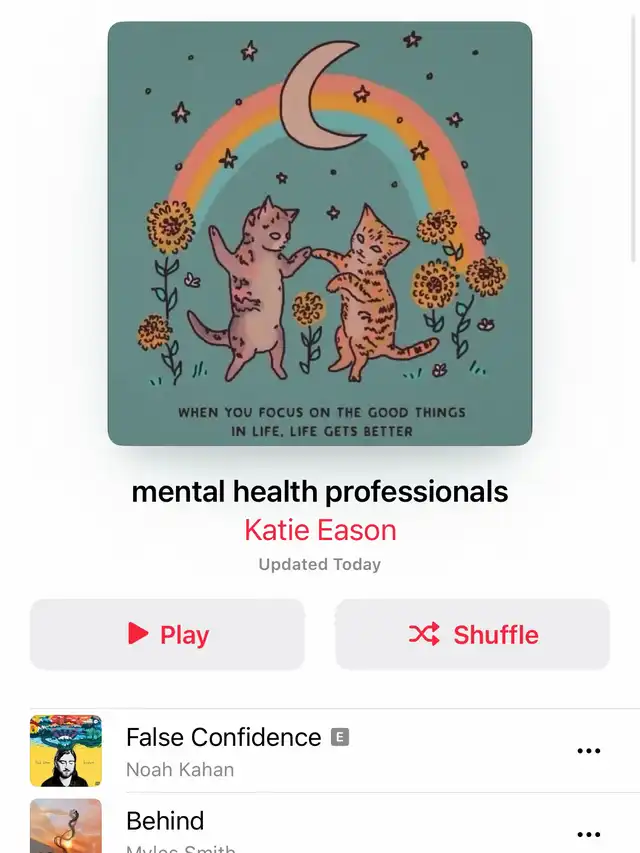Open more options for False Confidence

point(589,751)
